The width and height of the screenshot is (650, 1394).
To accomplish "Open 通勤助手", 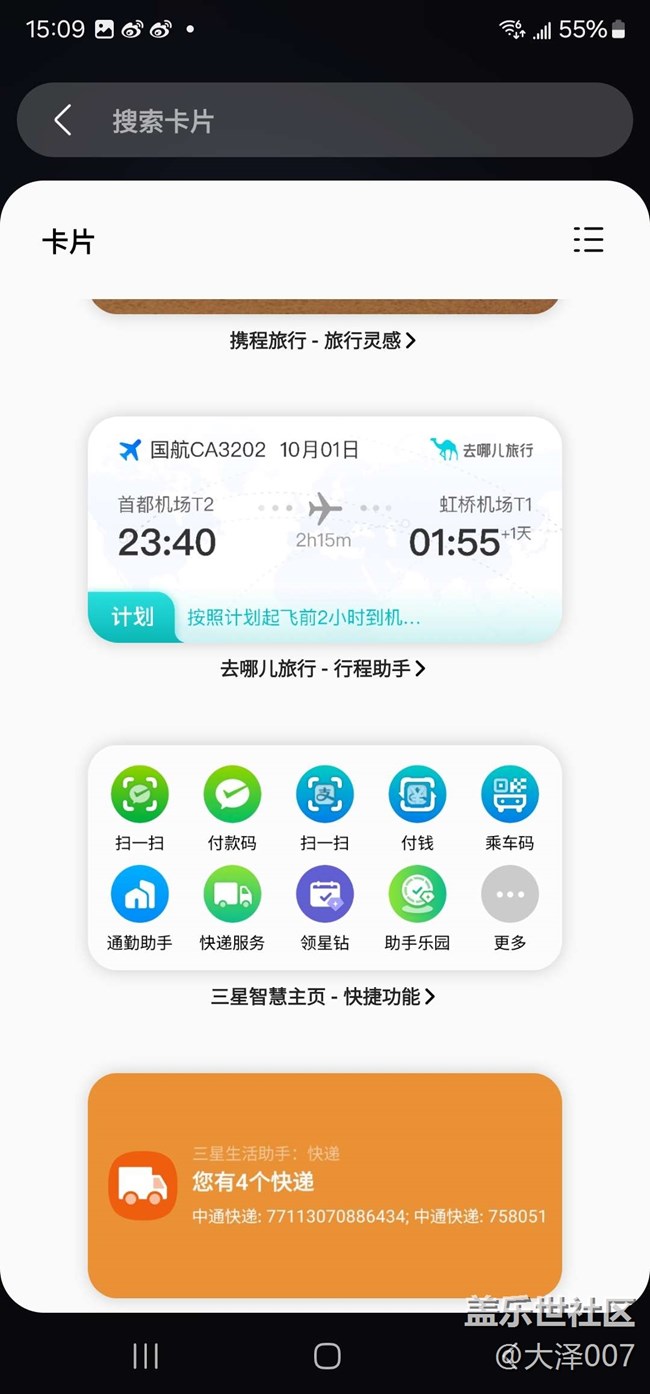I will (139, 908).
